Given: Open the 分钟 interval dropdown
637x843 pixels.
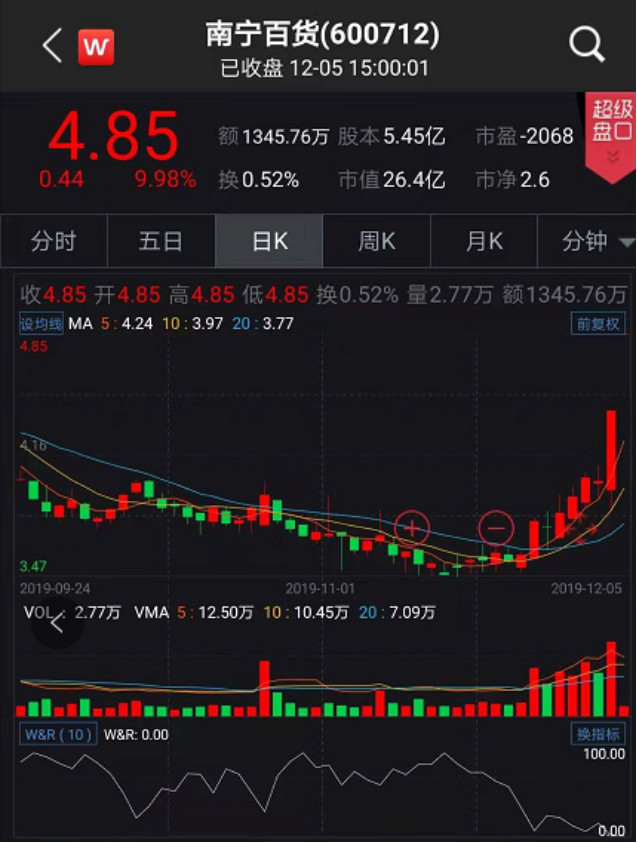Looking at the screenshot, I should tap(597, 242).
